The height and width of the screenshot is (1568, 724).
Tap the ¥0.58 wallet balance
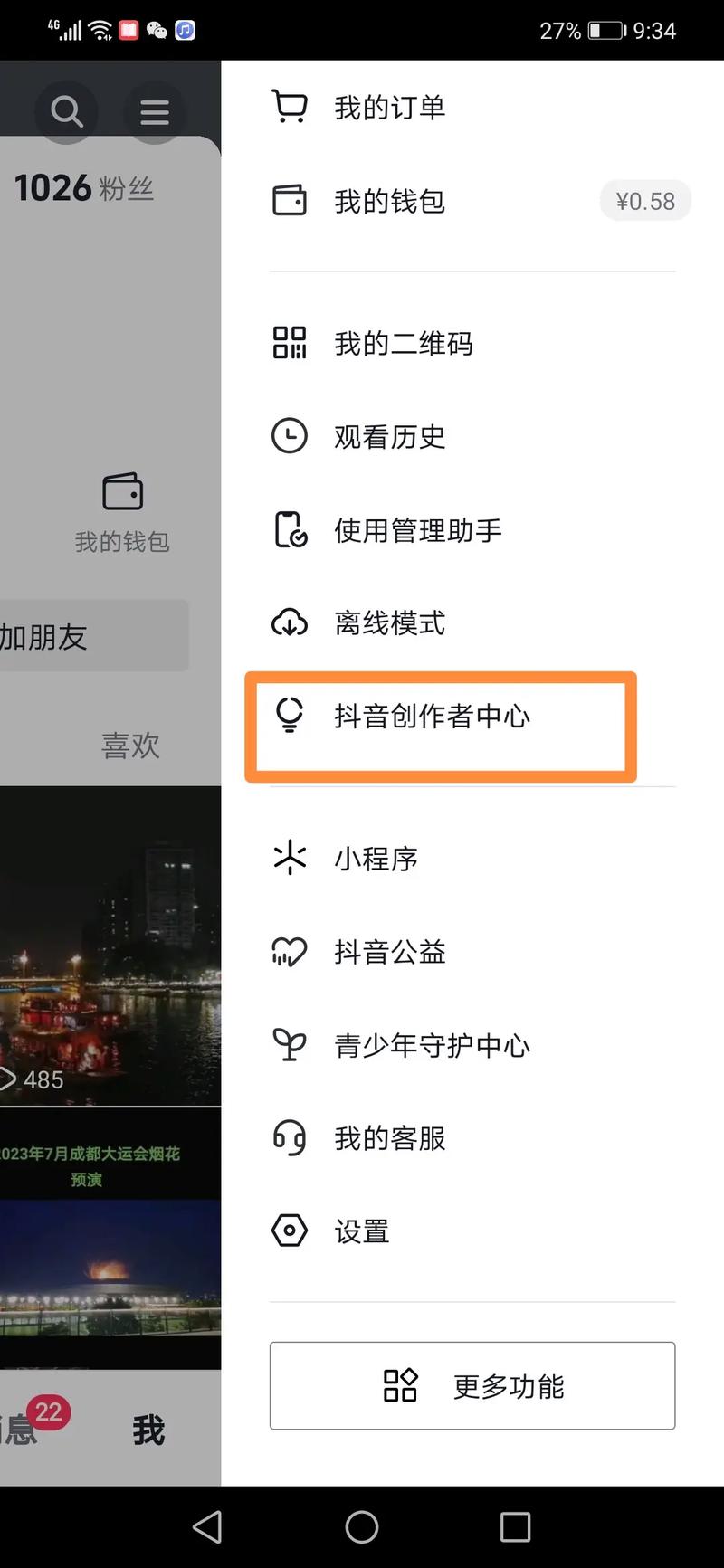coord(644,200)
